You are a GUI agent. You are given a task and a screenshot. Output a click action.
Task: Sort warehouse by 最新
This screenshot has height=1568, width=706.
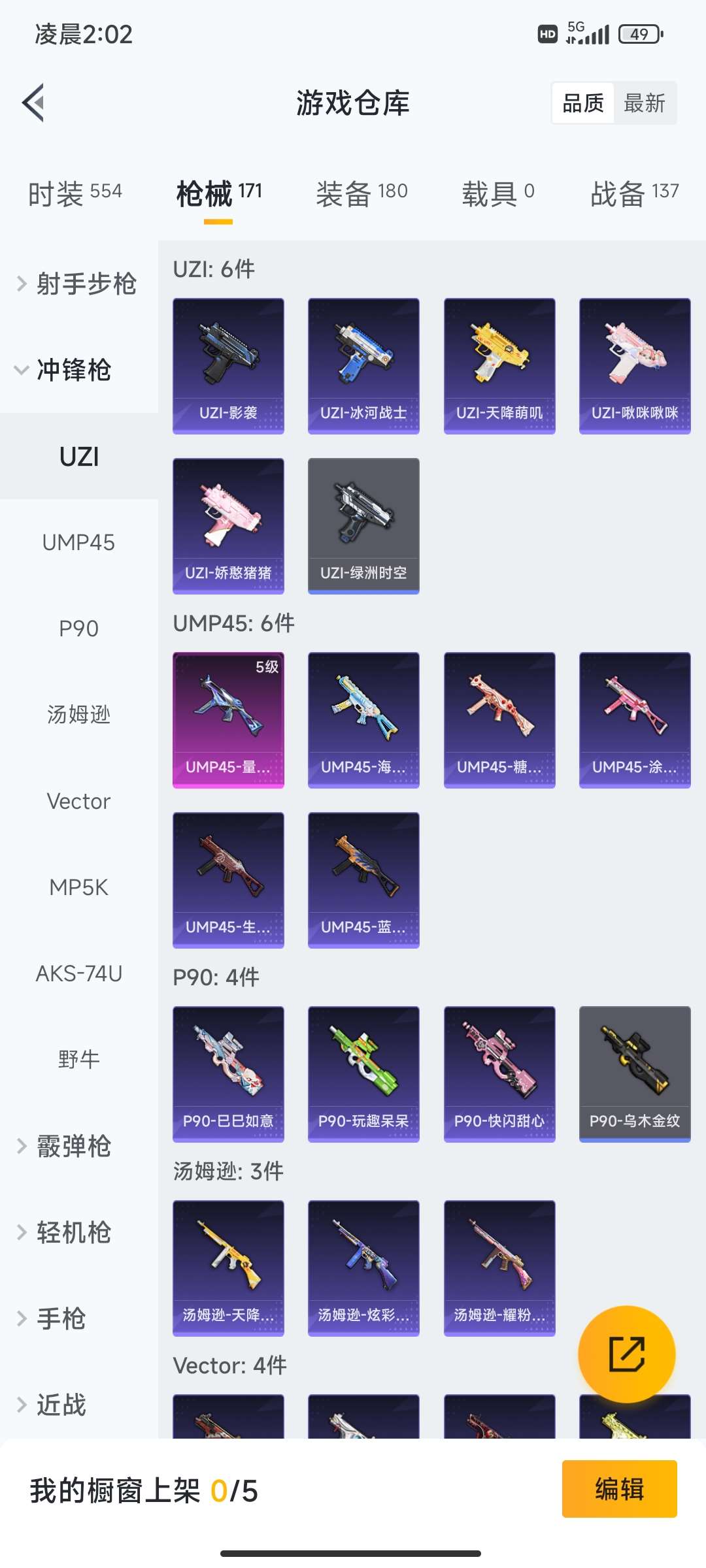tap(644, 103)
